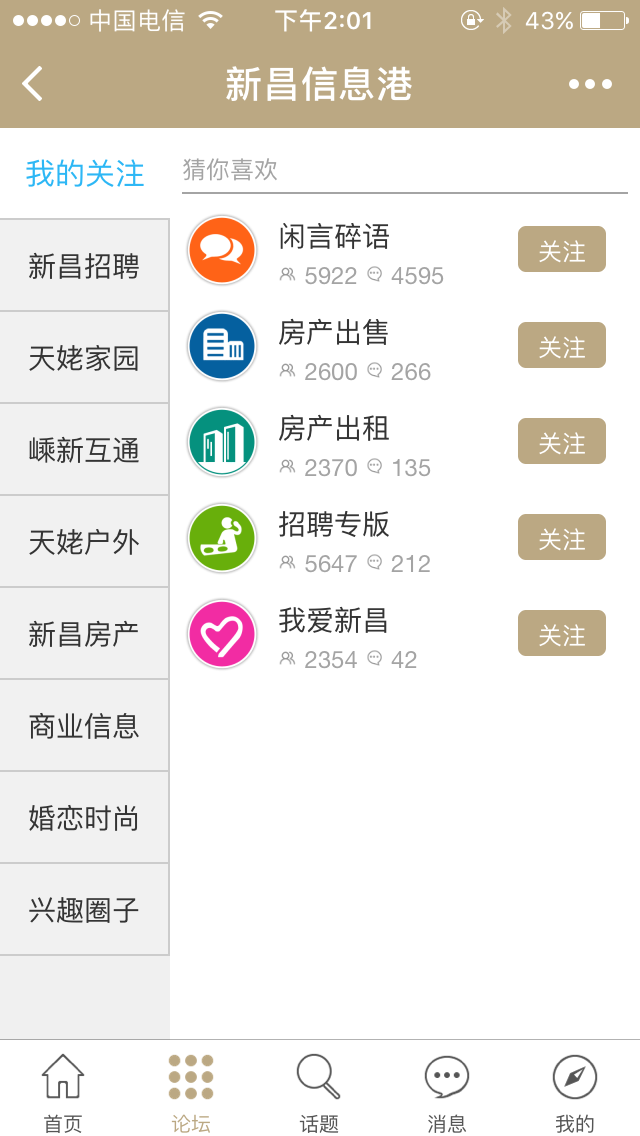640x1136 pixels.
Task: Go back using the top-left arrow
Action: pos(33,84)
